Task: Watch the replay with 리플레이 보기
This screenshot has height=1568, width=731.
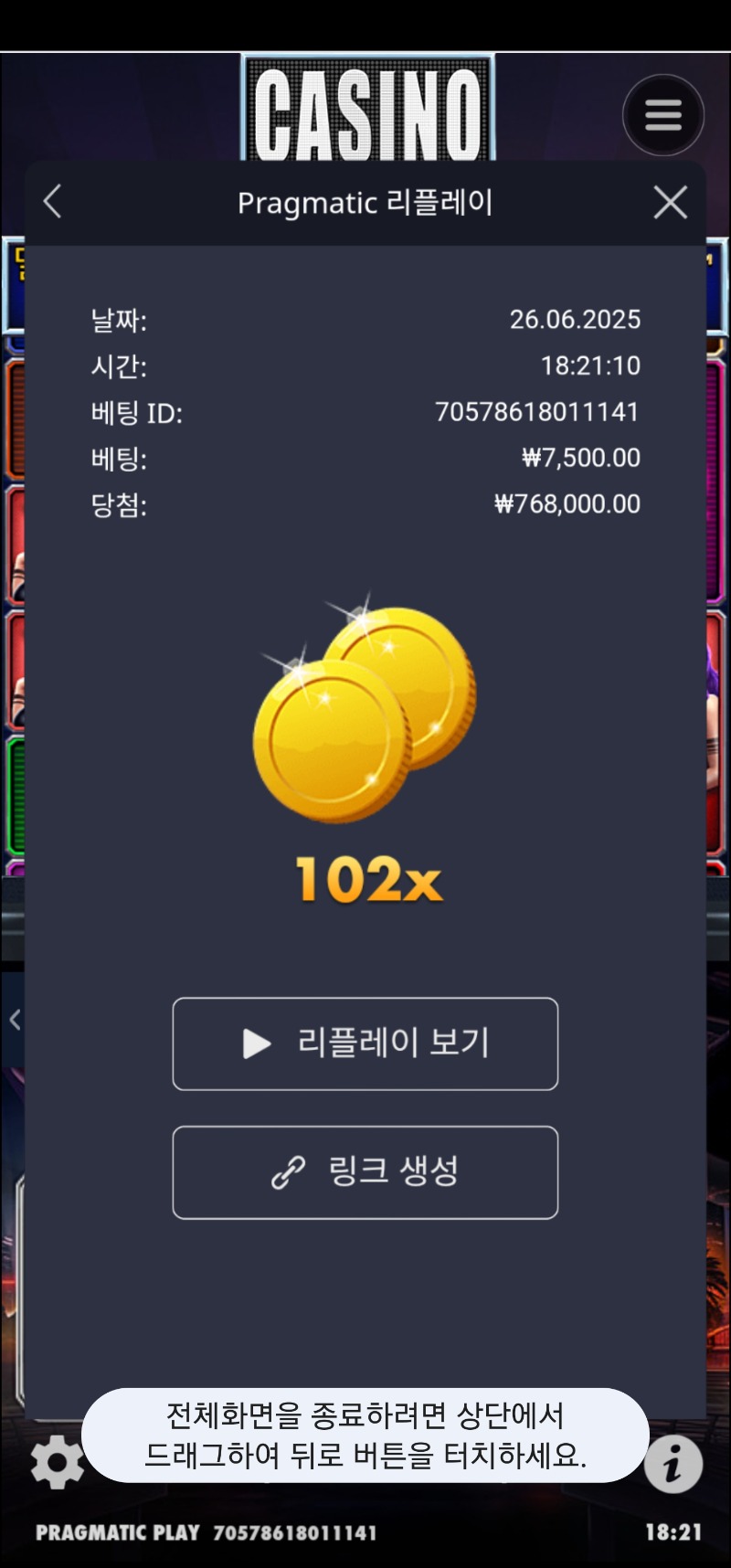Action: 365,1044
